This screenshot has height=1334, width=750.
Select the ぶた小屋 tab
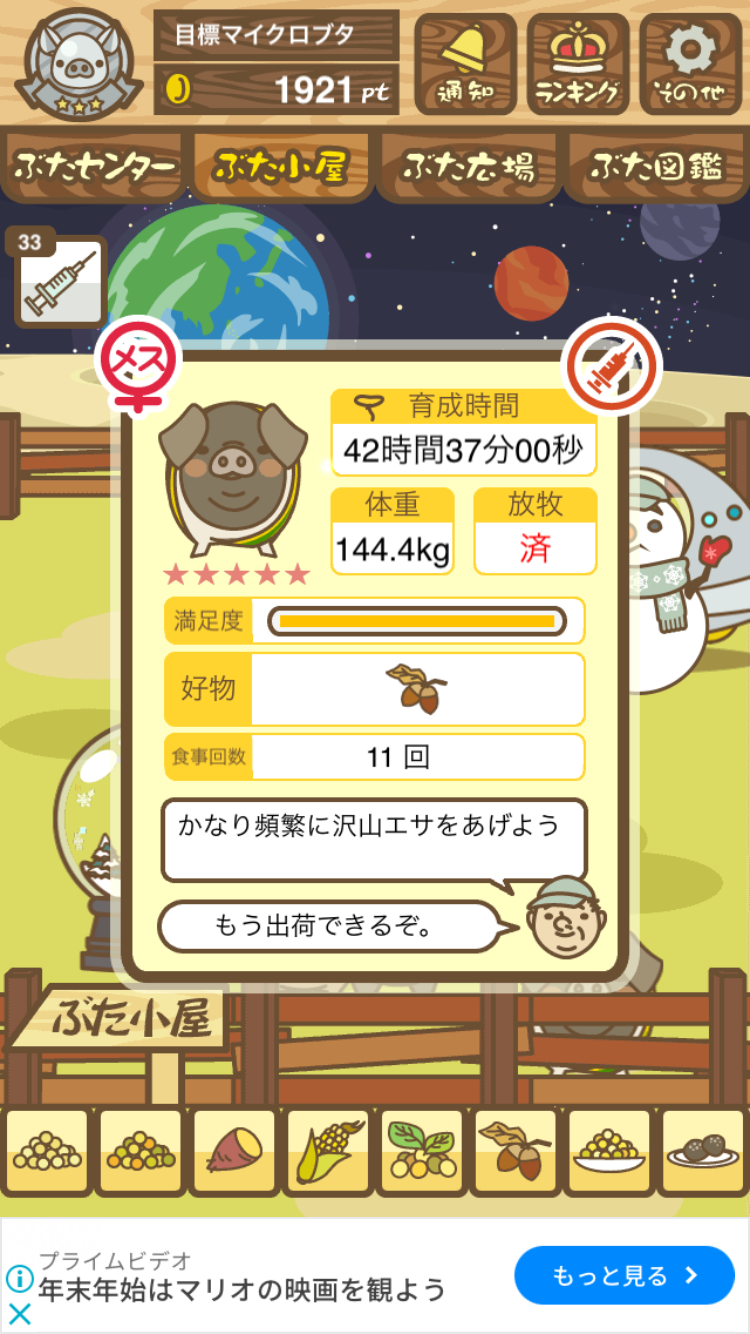(281, 167)
